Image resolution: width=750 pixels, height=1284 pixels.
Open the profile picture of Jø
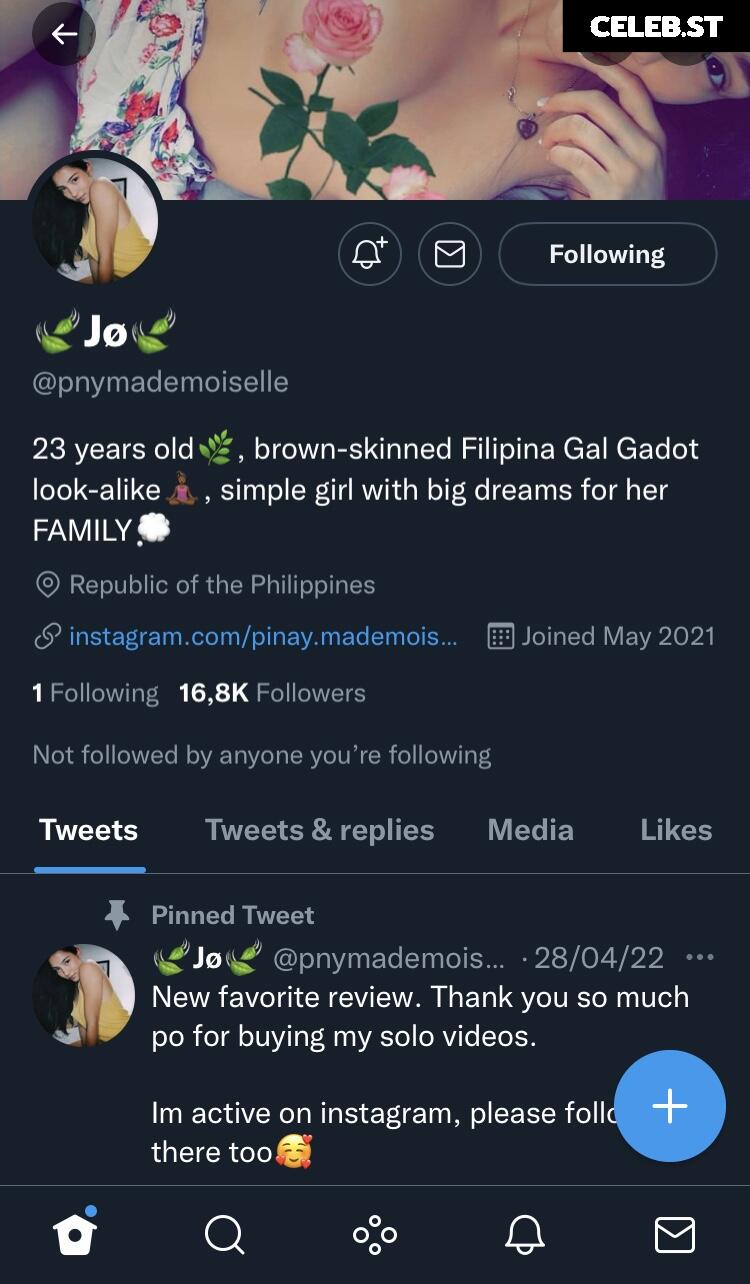[95, 219]
